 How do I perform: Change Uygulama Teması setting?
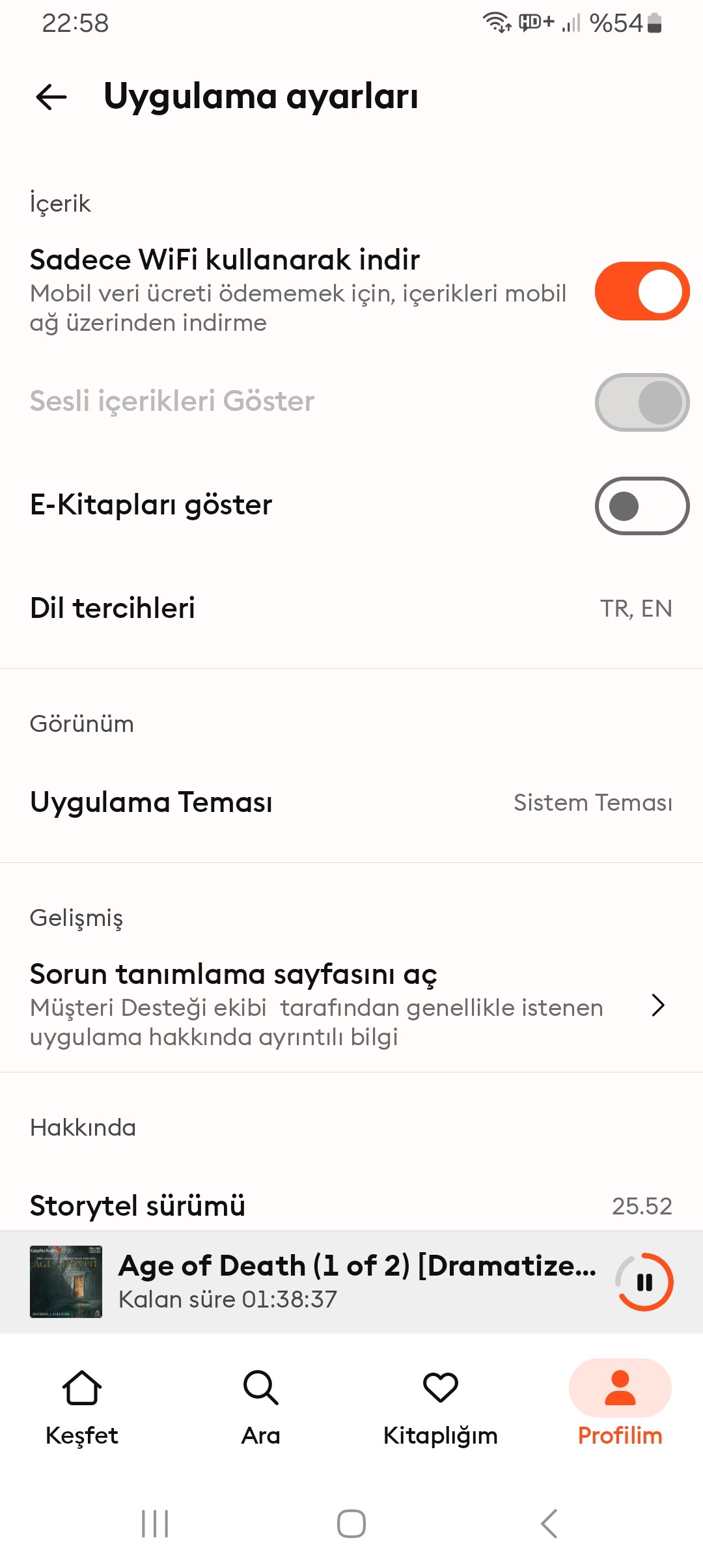[x=351, y=802]
